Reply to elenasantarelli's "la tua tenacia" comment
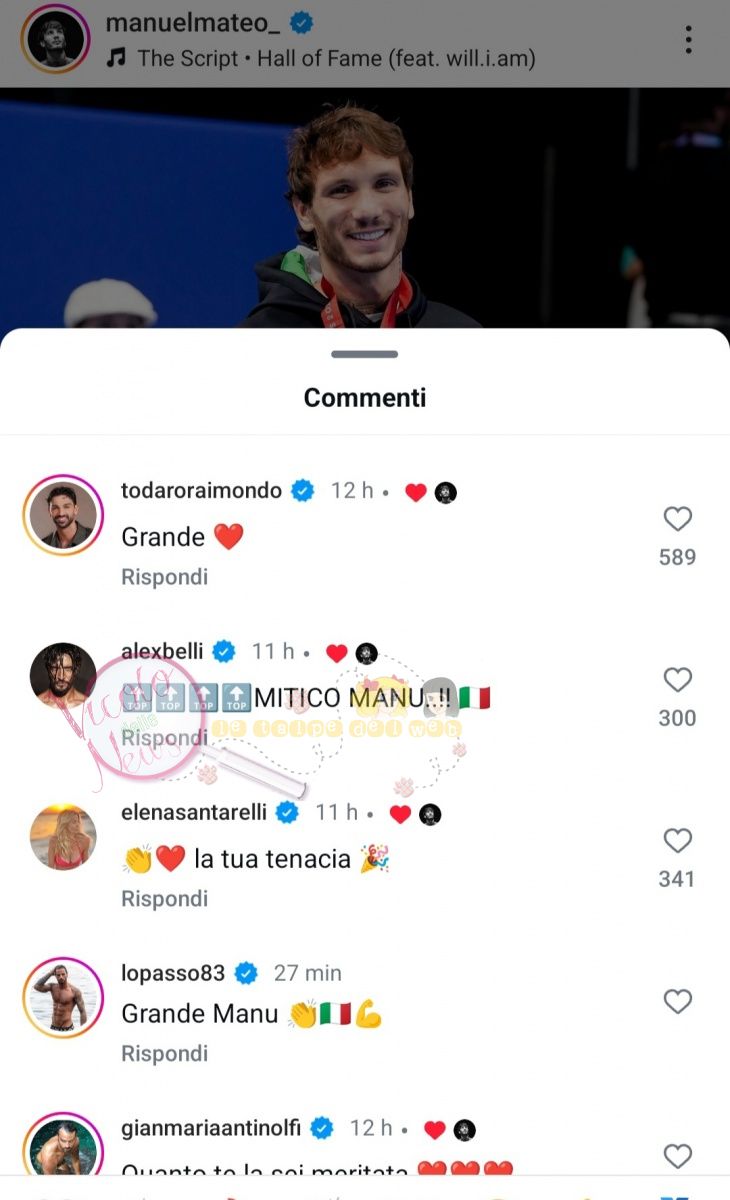 164,899
